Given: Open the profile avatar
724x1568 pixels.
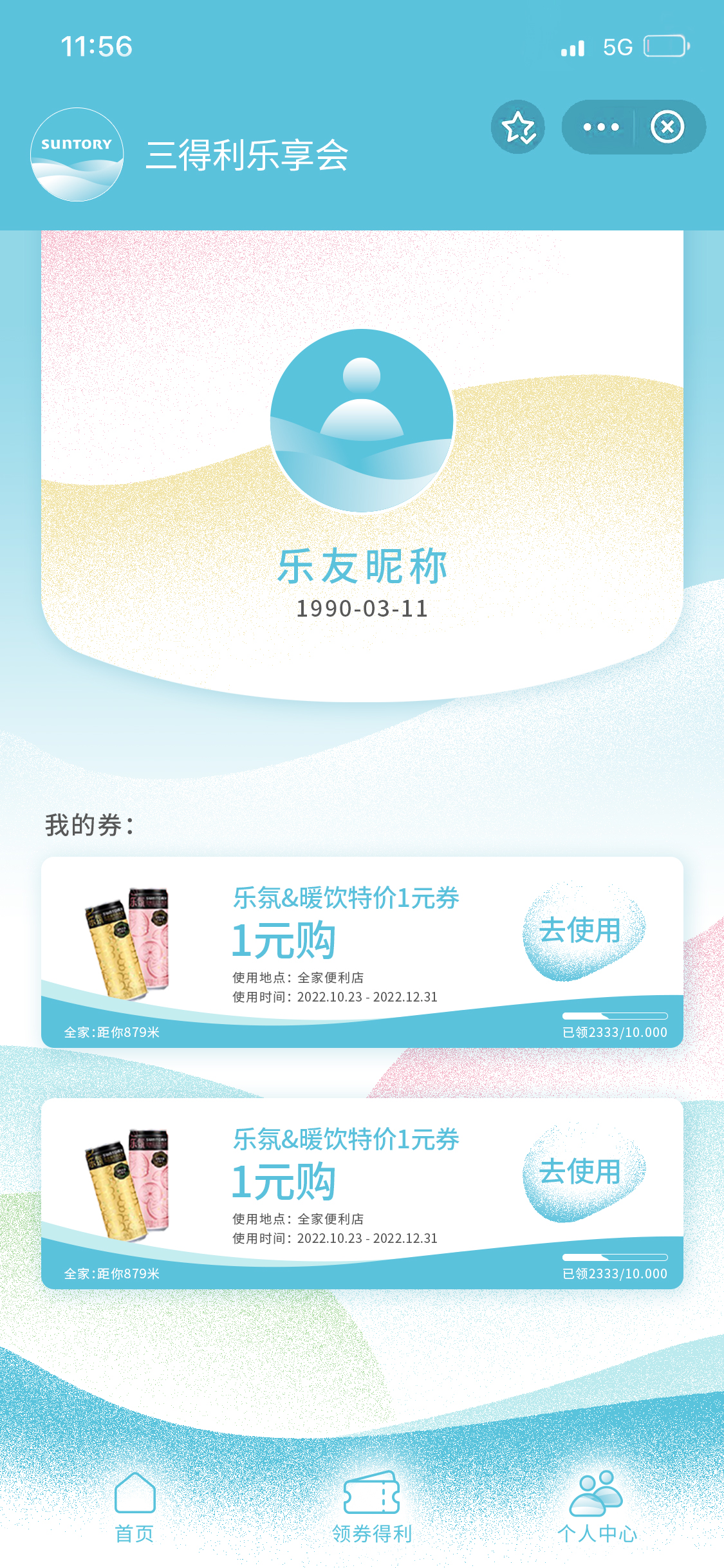Looking at the screenshot, I should (x=362, y=421).
